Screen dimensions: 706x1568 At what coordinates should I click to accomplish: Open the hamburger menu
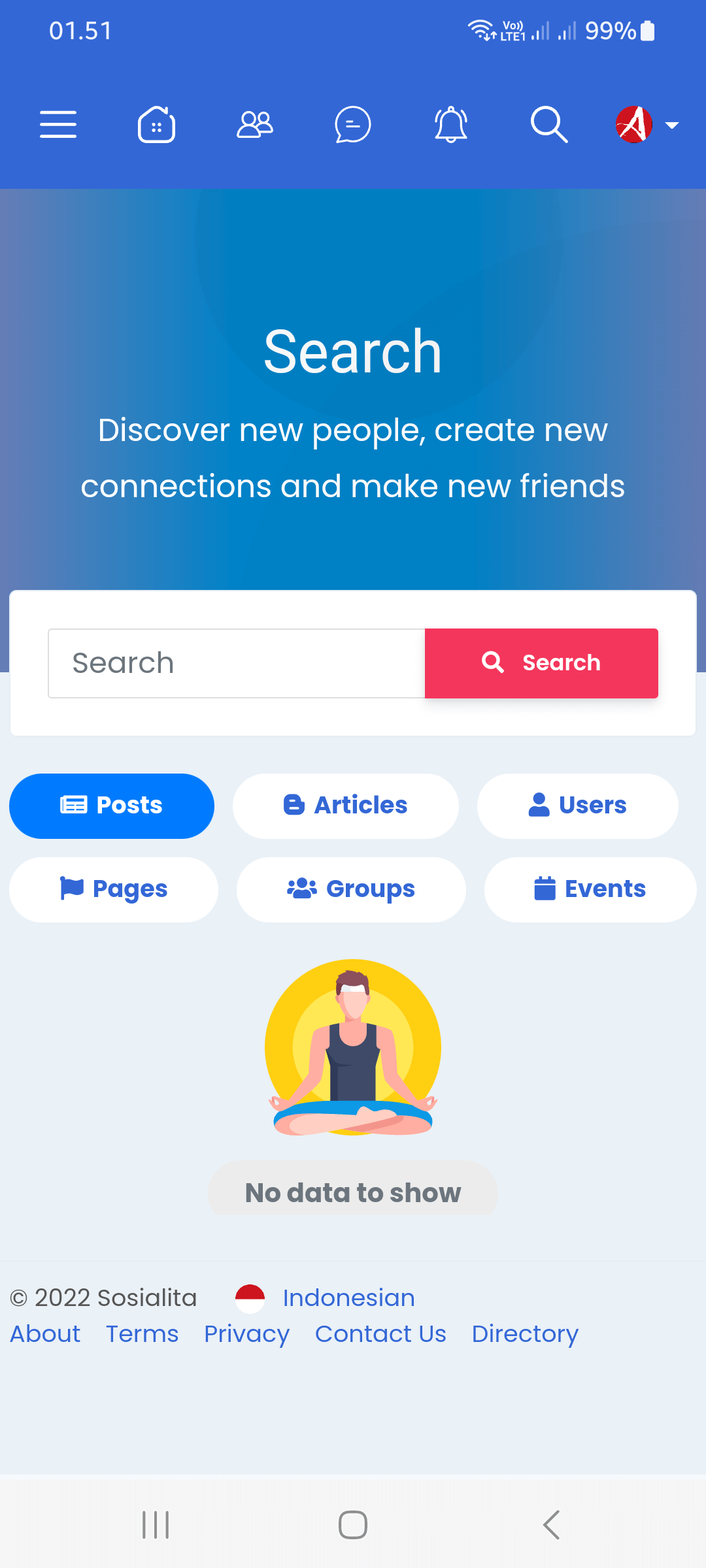pyautogui.click(x=58, y=124)
